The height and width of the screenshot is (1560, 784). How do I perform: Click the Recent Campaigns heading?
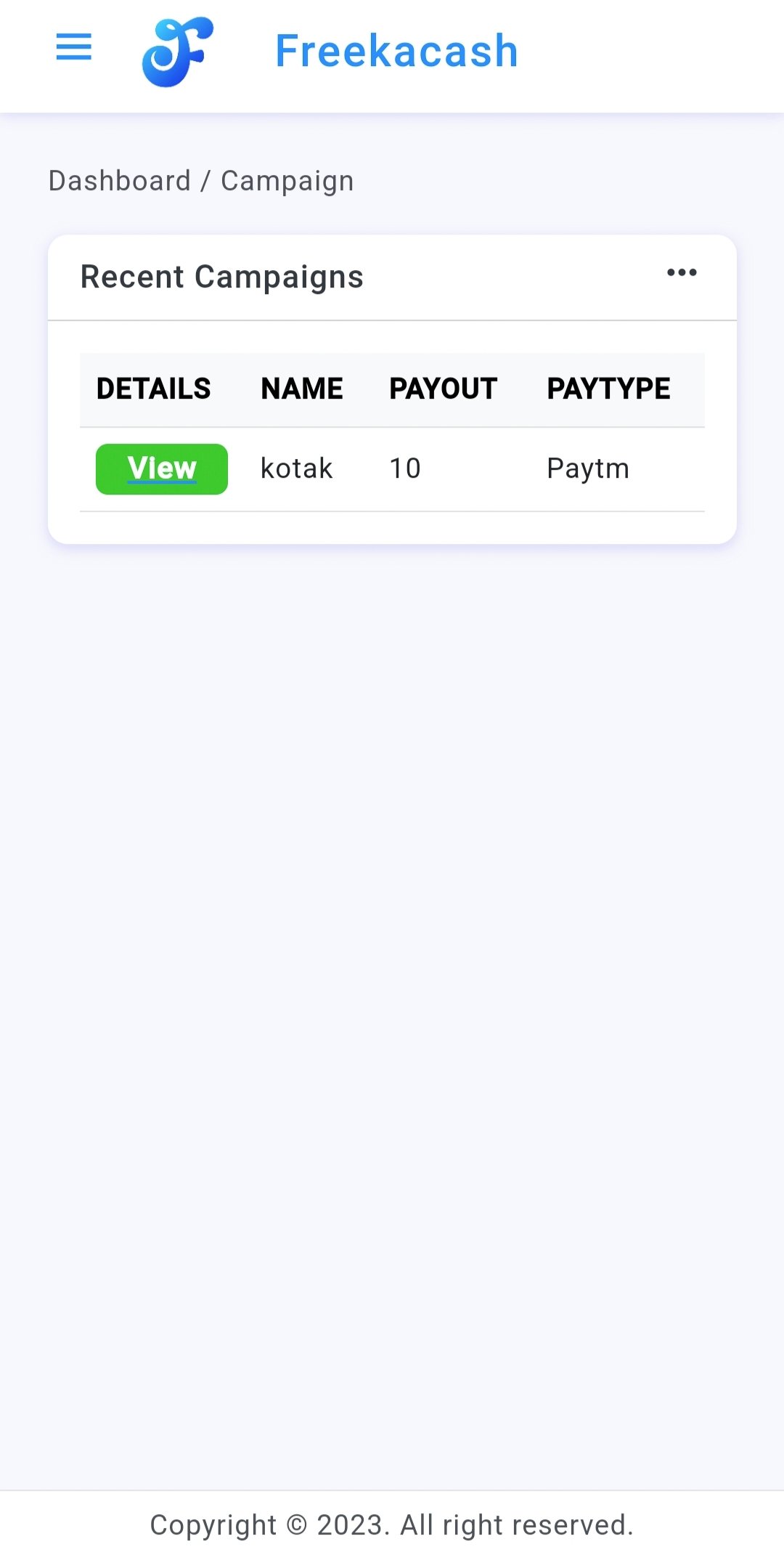click(x=221, y=277)
